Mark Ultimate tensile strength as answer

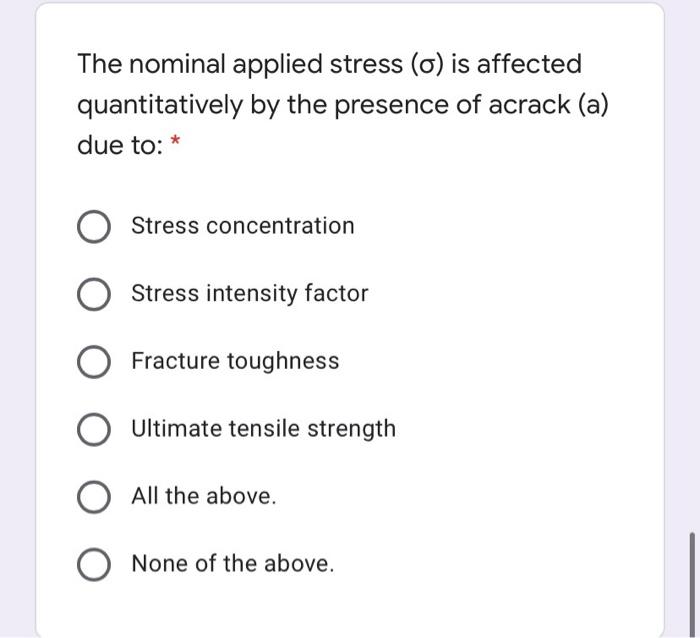click(94, 429)
